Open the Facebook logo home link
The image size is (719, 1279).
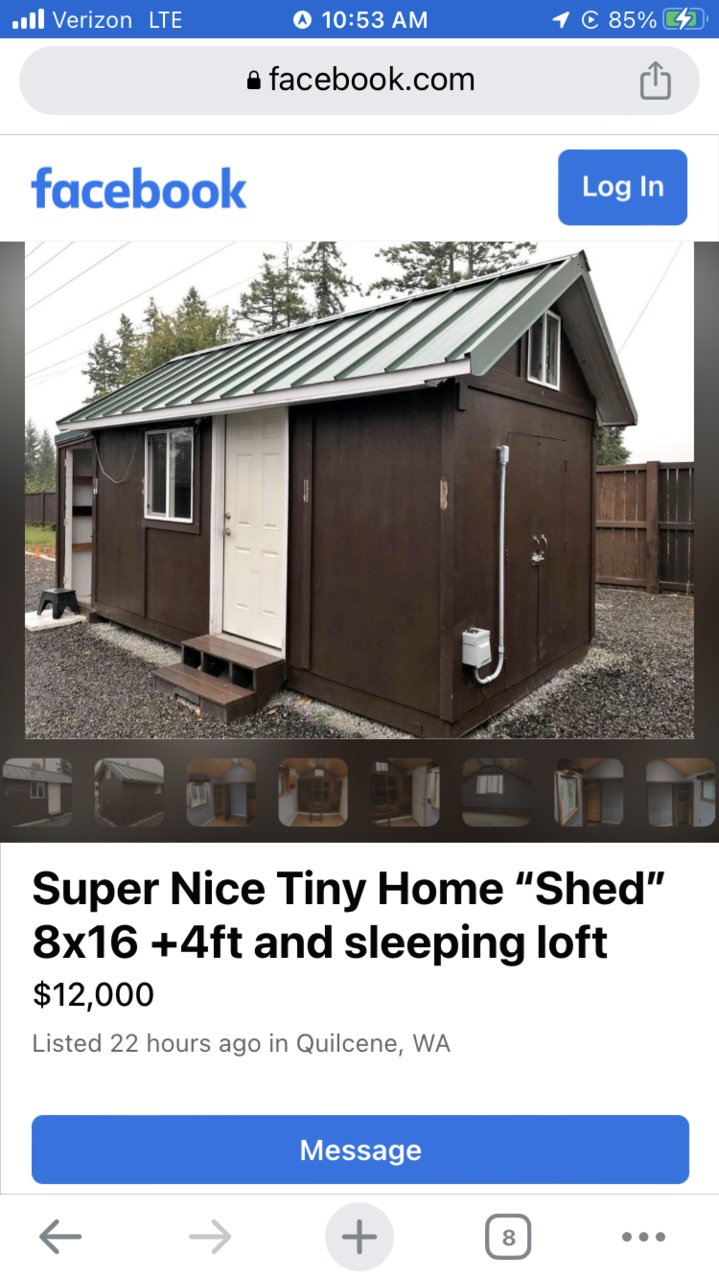(x=139, y=189)
